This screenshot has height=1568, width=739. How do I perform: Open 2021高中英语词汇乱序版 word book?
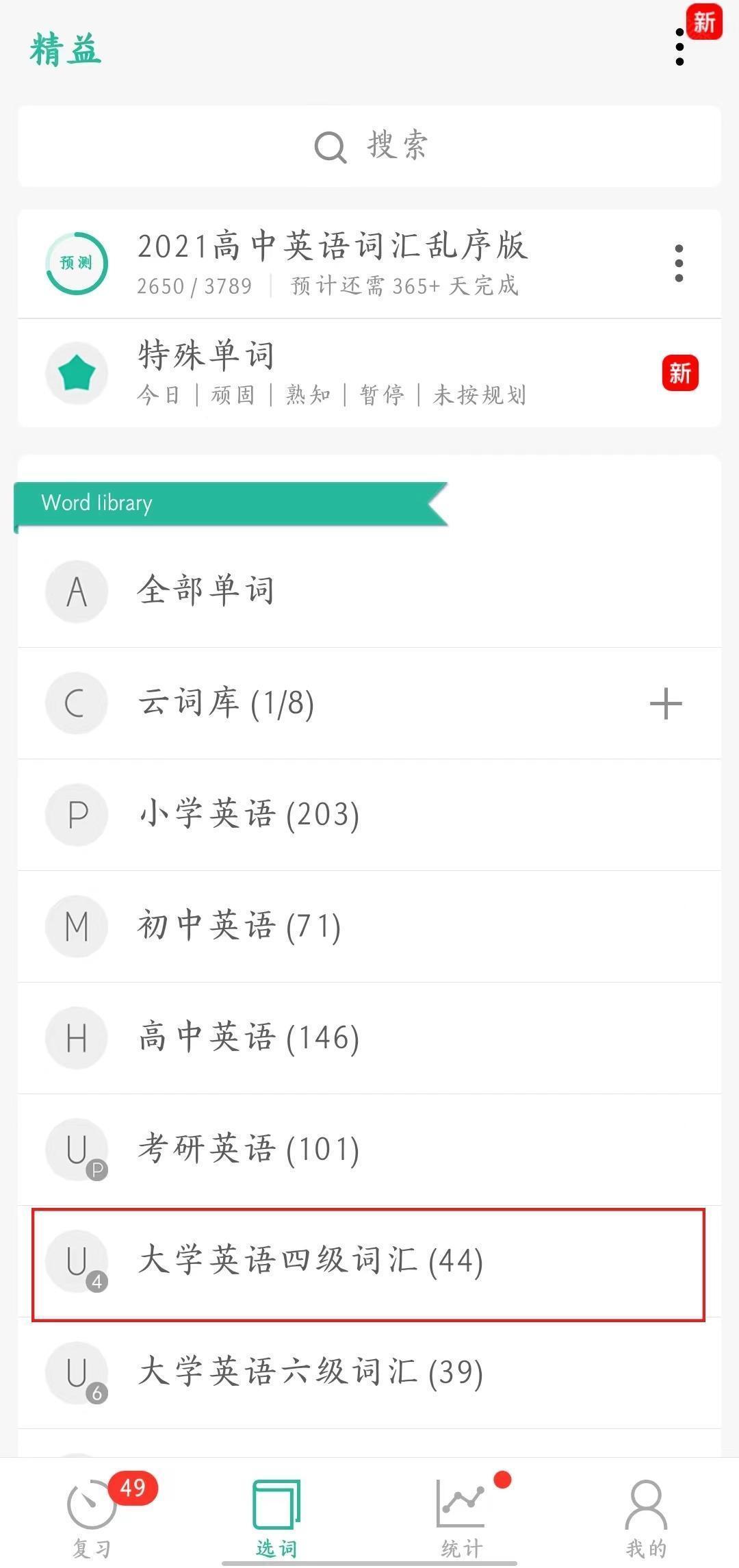click(x=332, y=264)
